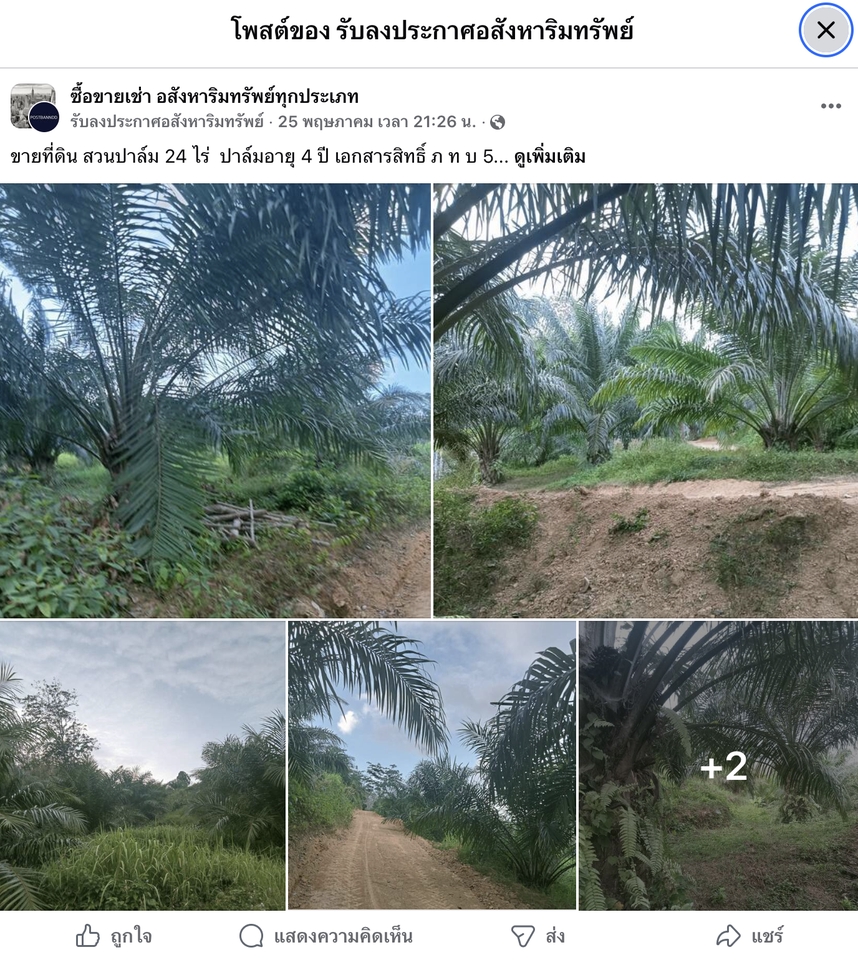858x960 pixels.
Task: Open the photo with the dirt embankment
Action: 645,400
